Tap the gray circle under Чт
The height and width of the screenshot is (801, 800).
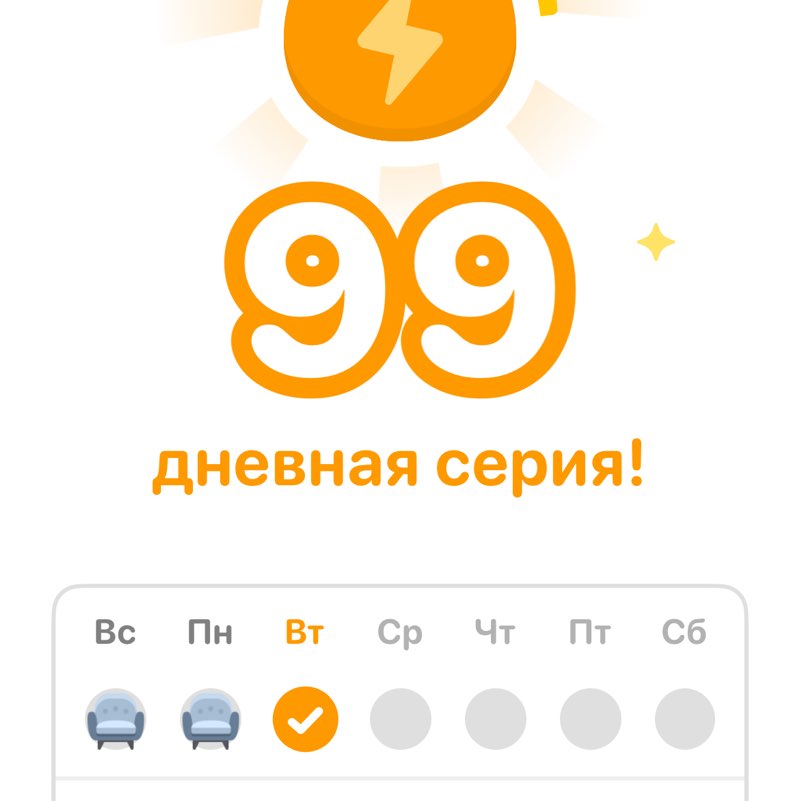tap(497, 716)
